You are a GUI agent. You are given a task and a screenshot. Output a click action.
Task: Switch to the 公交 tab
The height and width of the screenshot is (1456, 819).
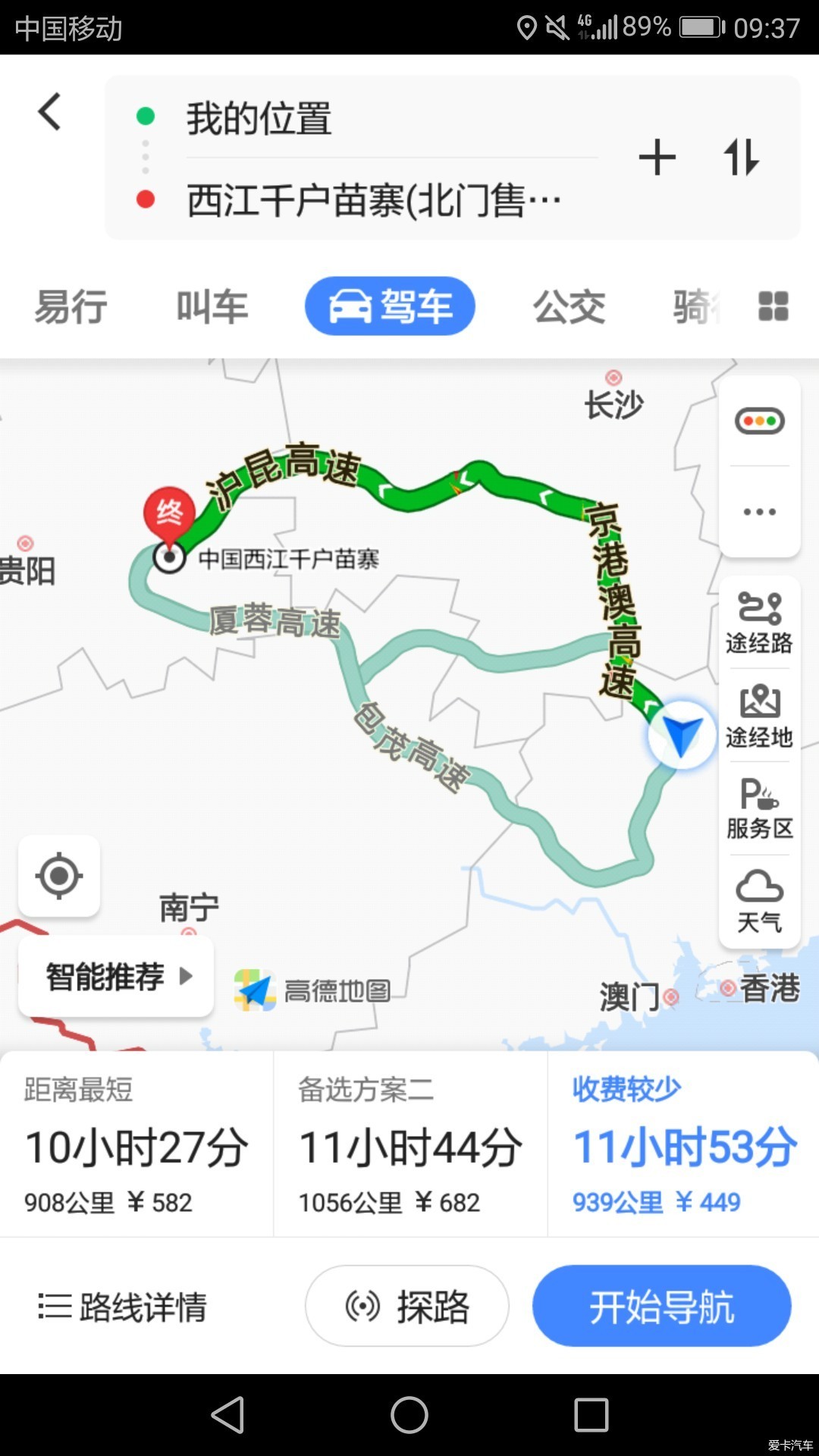(x=569, y=307)
